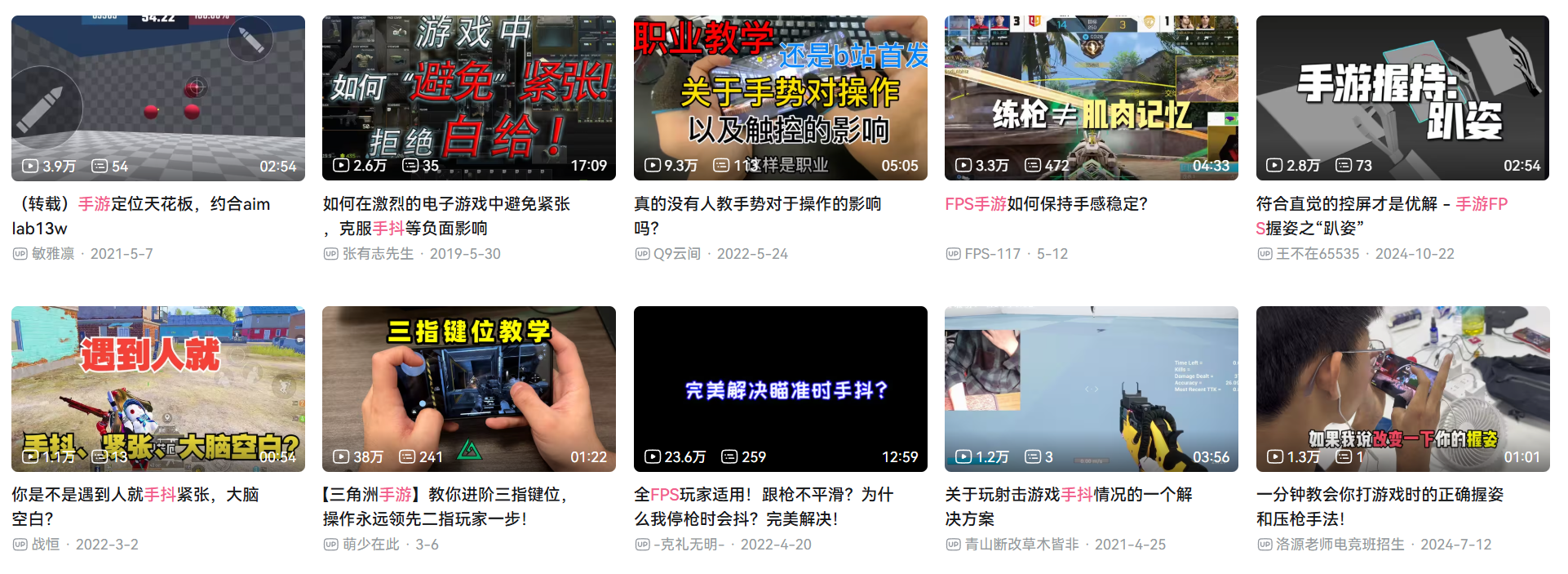Visit uploader 敏雅凛's profile

tap(53, 254)
